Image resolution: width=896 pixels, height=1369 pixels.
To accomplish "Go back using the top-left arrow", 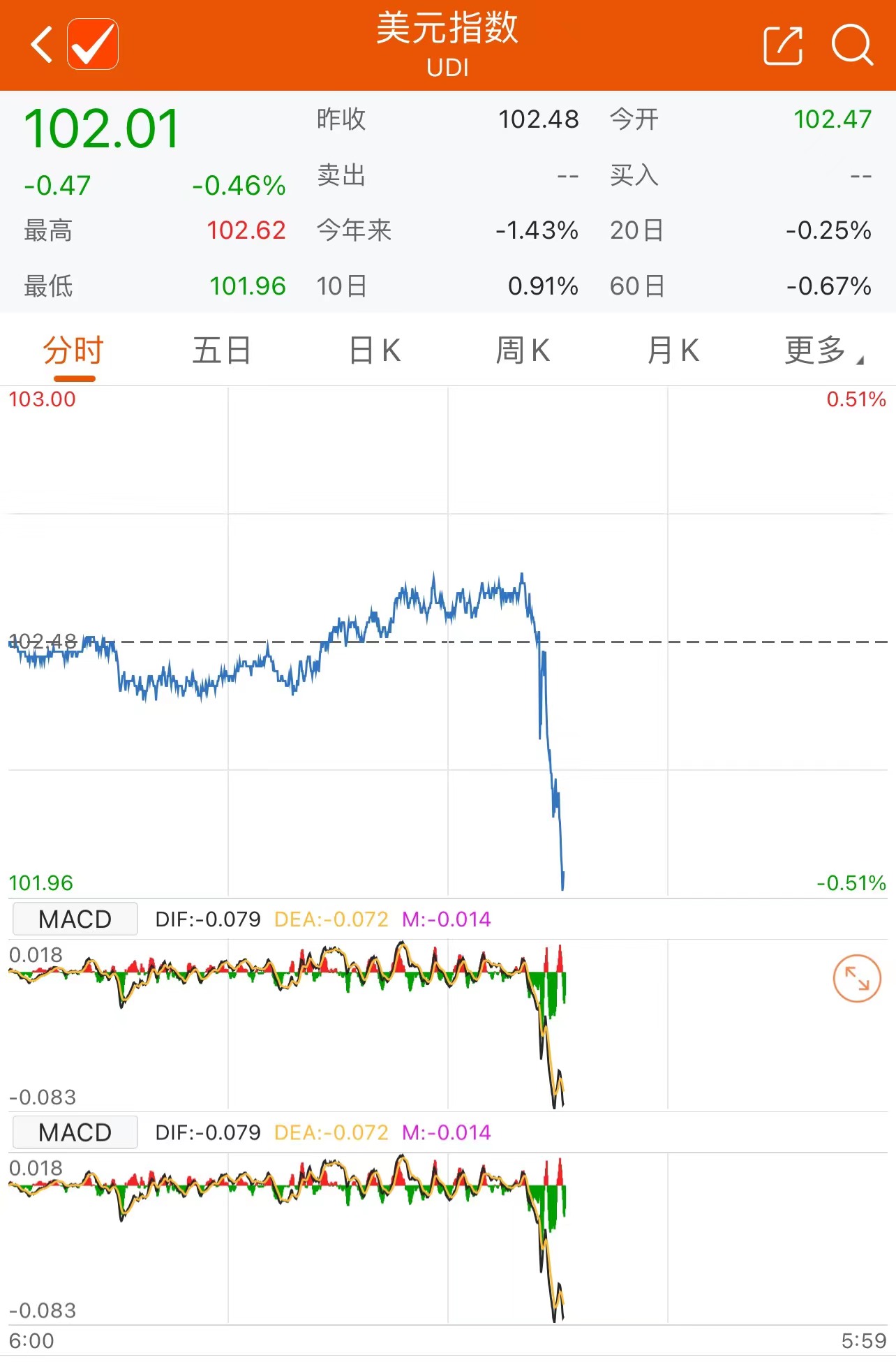I will pos(42,45).
